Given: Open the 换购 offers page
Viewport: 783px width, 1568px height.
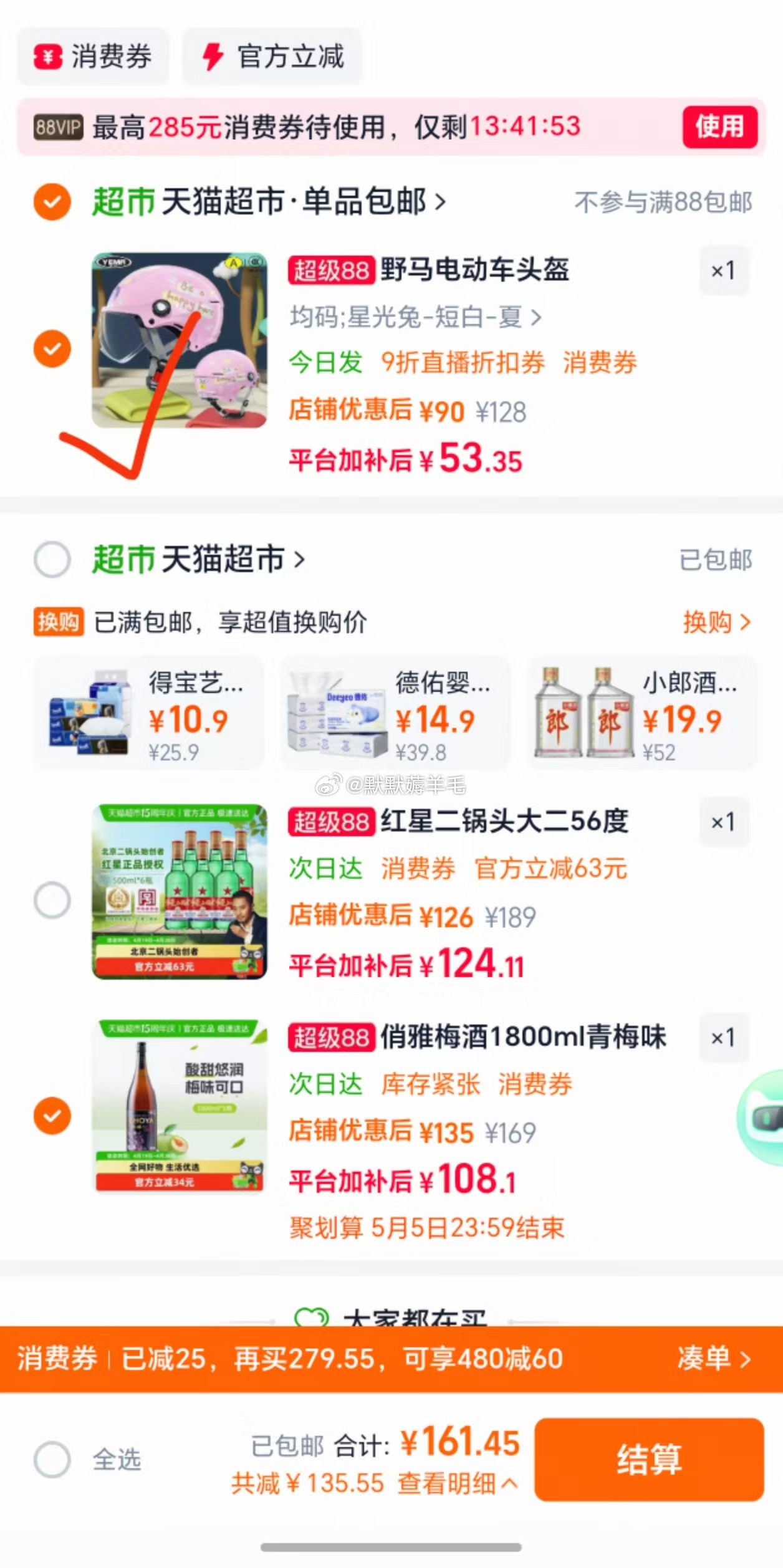Looking at the screenshot, I should tap(716, 622).
